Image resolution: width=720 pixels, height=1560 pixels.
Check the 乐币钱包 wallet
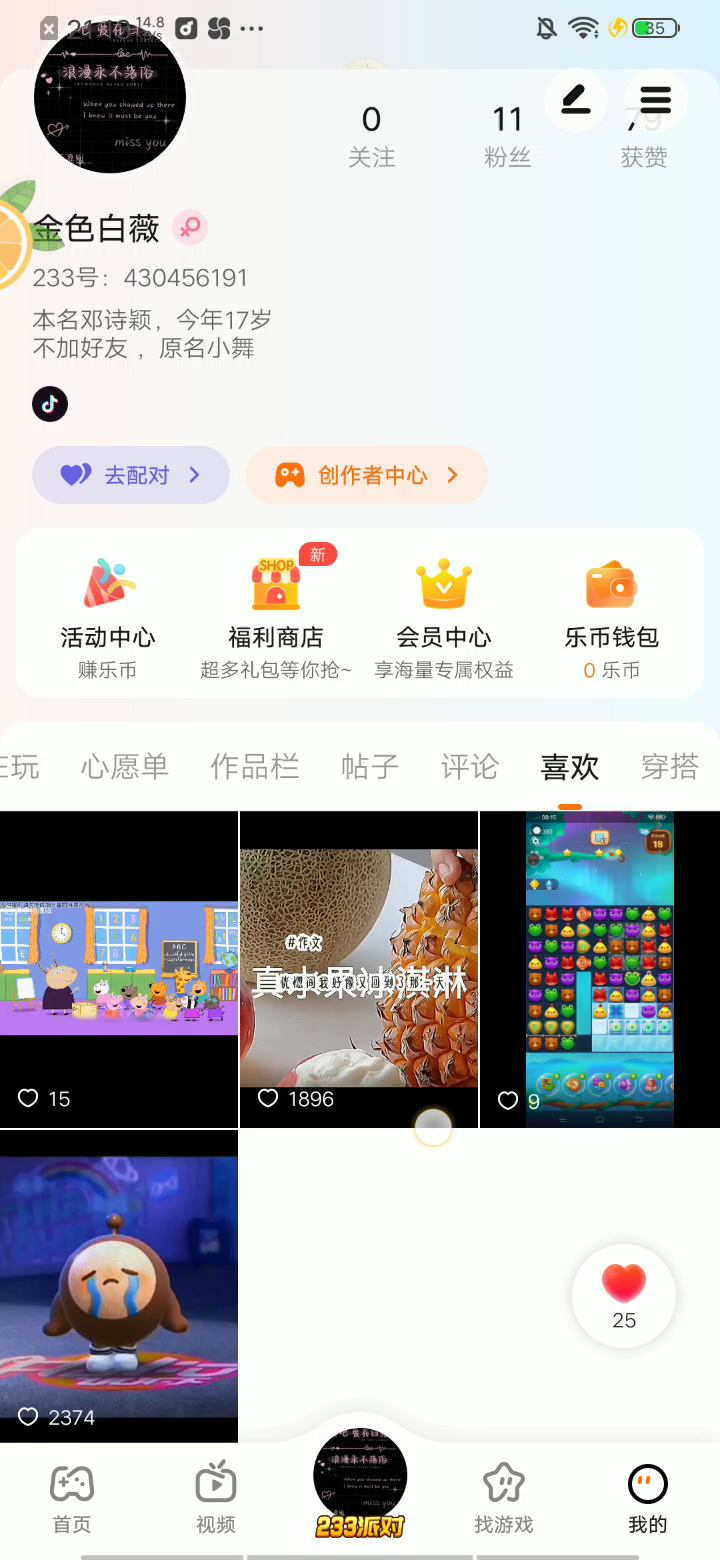click(x=611, y=612)
